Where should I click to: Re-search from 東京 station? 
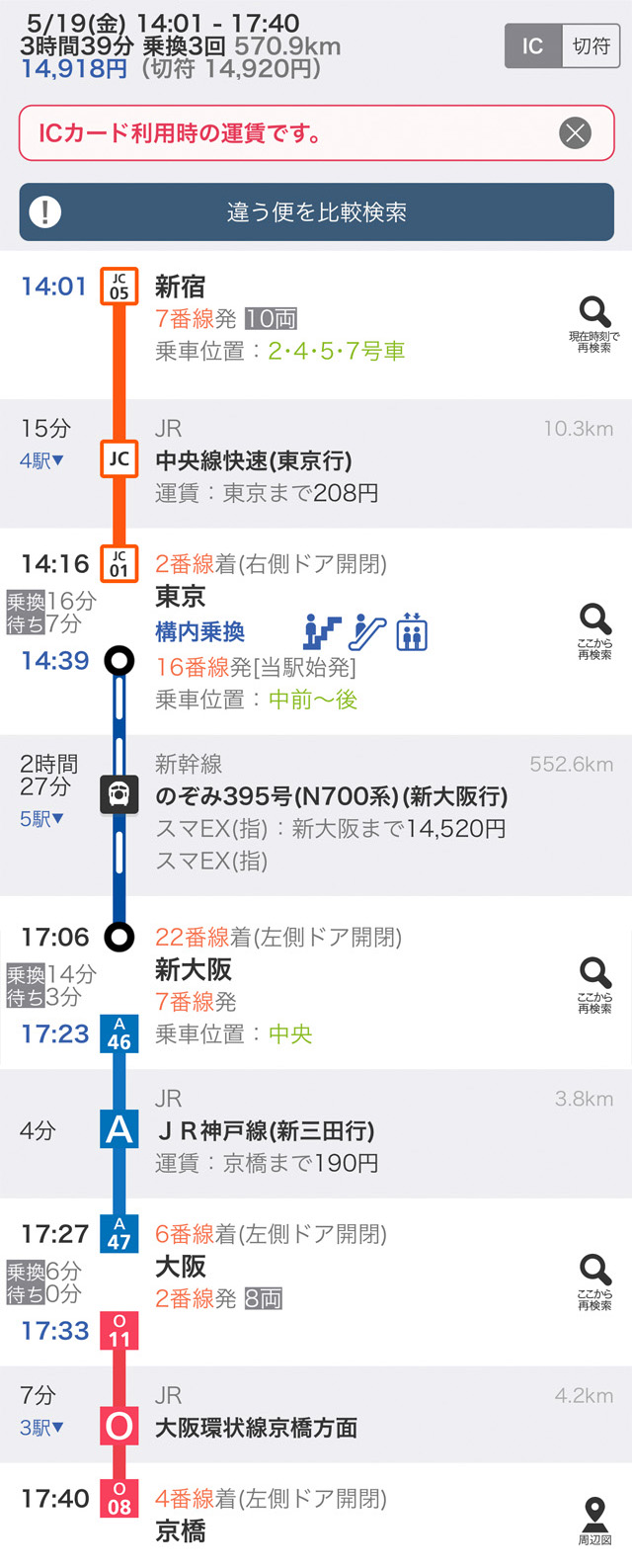click(594, 630)
